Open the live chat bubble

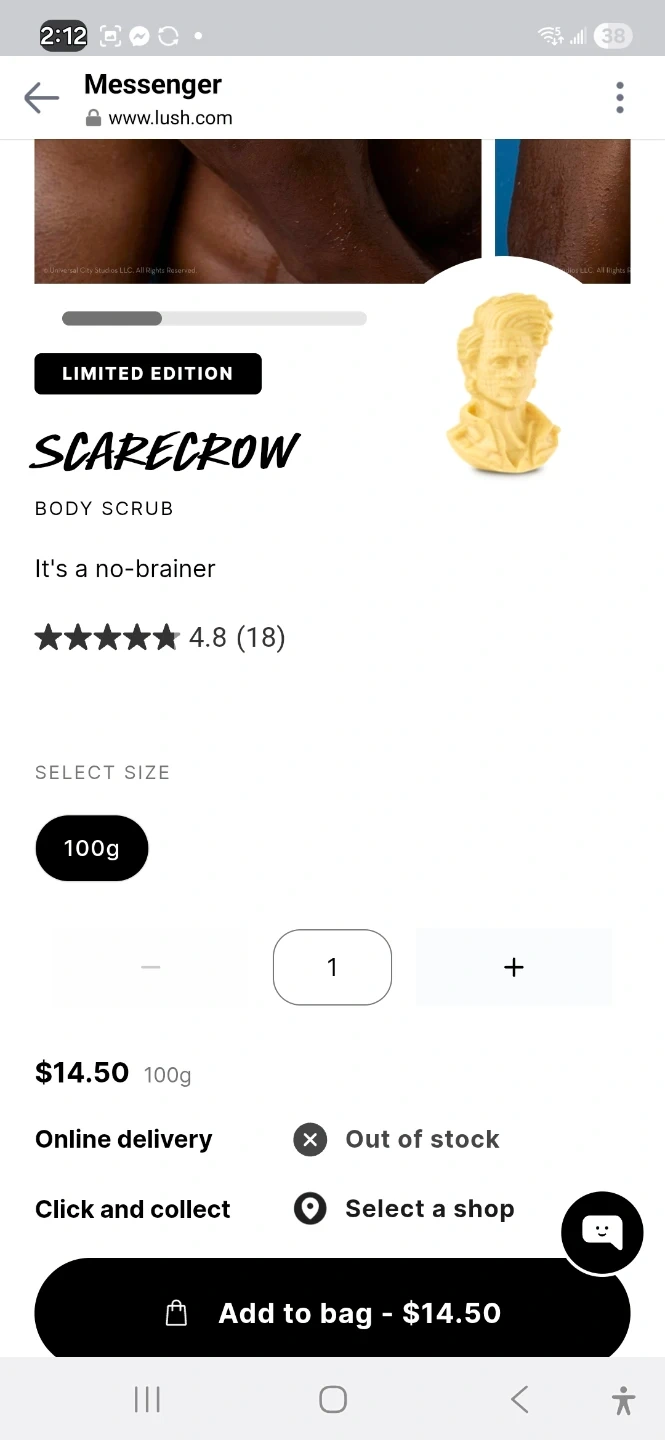(601, 1232)
